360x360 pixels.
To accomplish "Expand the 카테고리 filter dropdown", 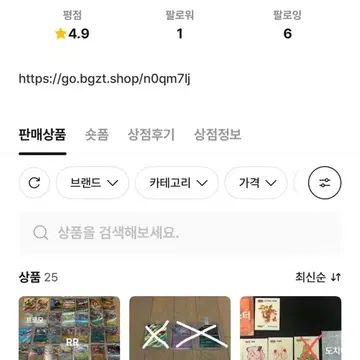I will click(x=177, y=183).
